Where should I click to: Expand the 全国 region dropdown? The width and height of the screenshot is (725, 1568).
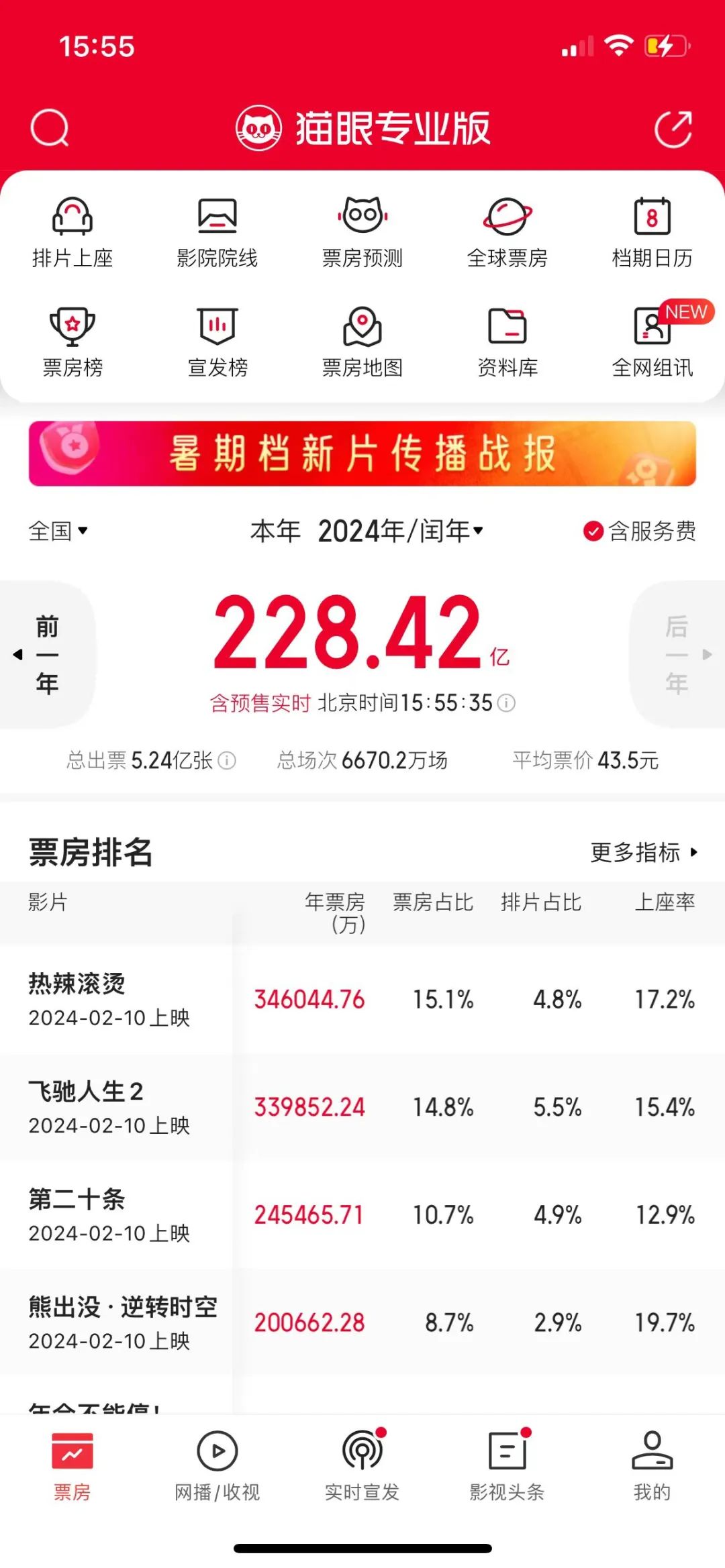click(x=58, y=531)
